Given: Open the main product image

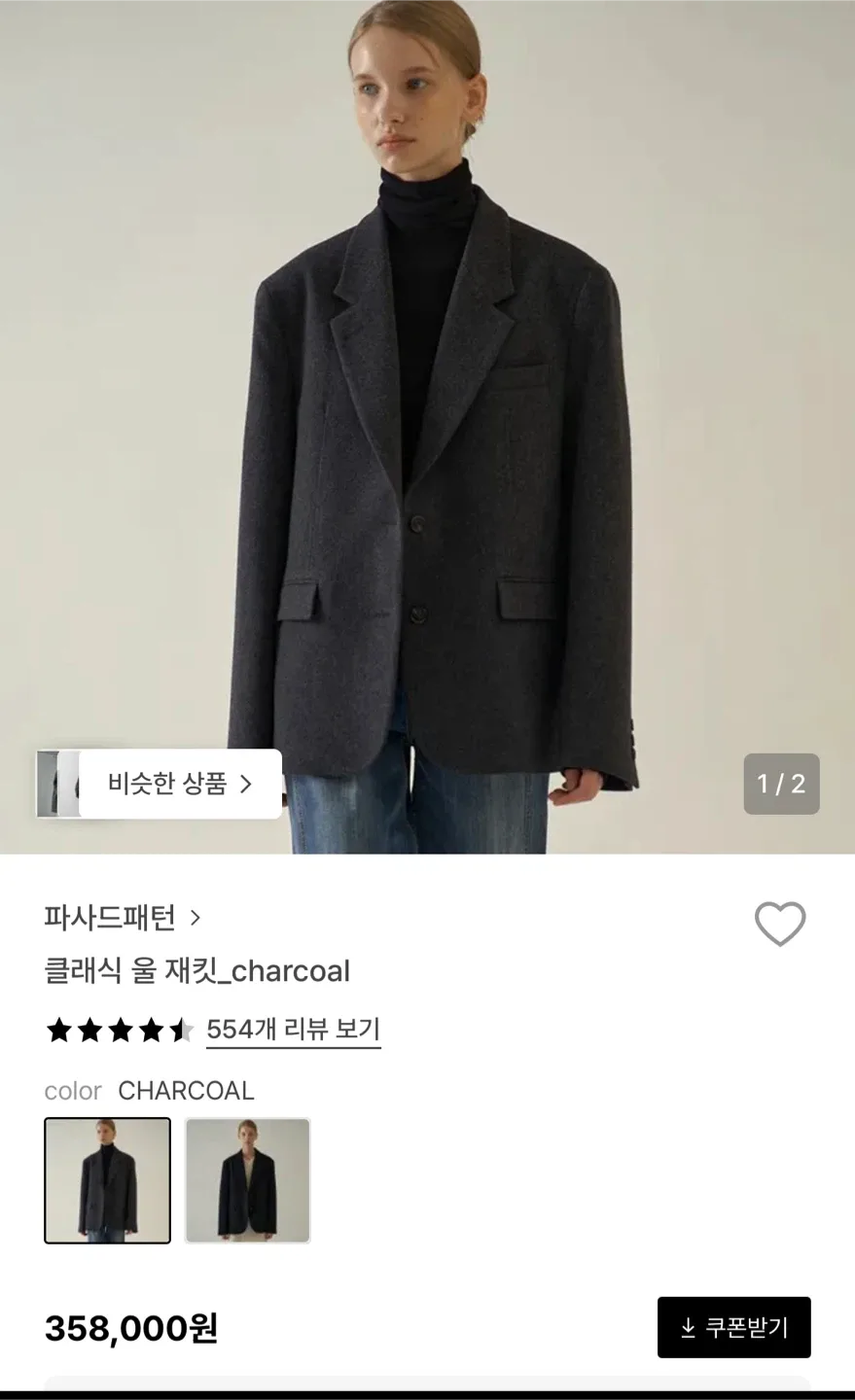Looking at the screenshot, I should 428,389.
